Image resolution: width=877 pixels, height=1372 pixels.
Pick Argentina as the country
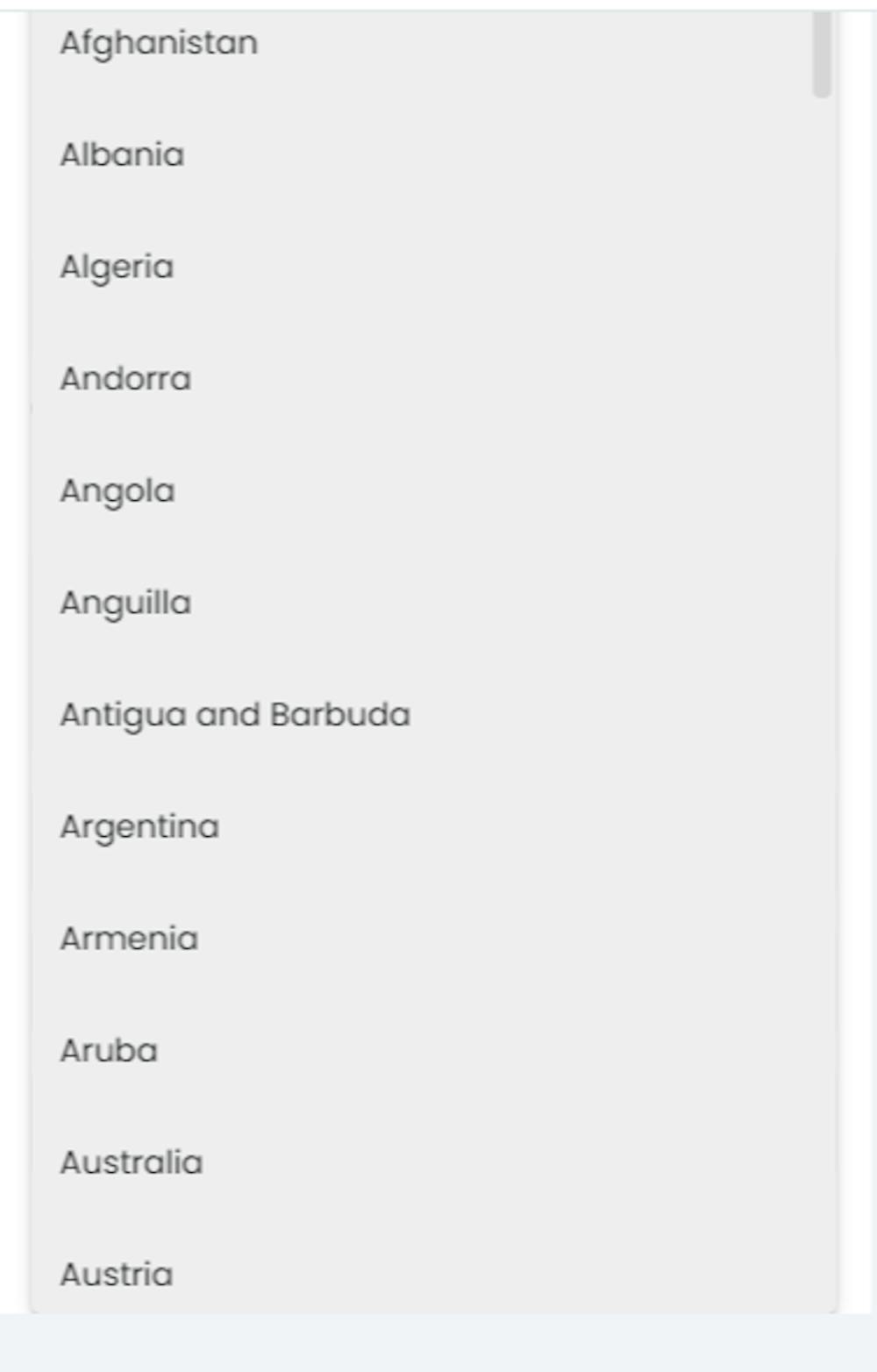139,827
